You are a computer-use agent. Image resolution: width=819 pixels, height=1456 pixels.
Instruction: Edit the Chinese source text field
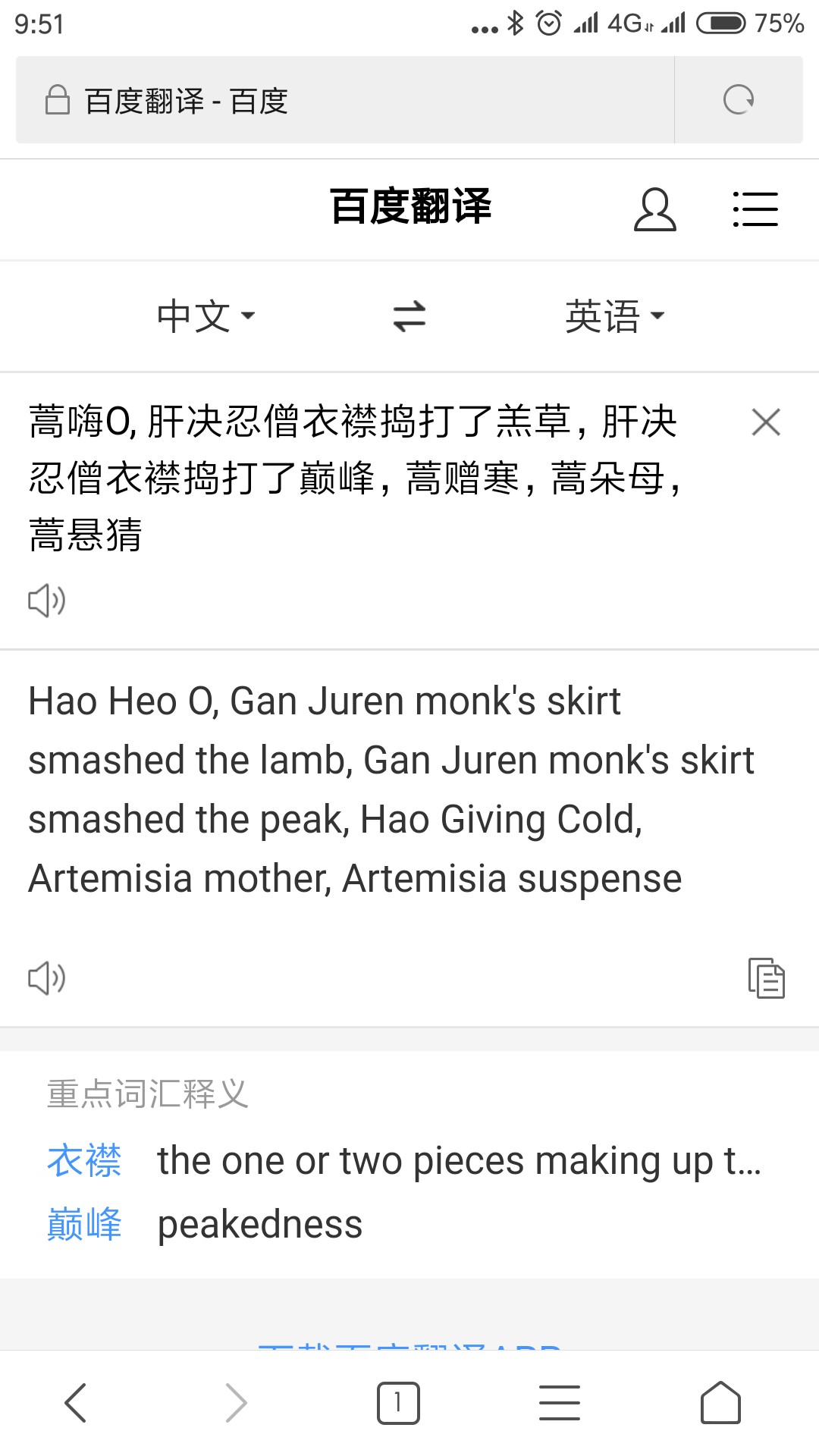[x=356, y=478]
